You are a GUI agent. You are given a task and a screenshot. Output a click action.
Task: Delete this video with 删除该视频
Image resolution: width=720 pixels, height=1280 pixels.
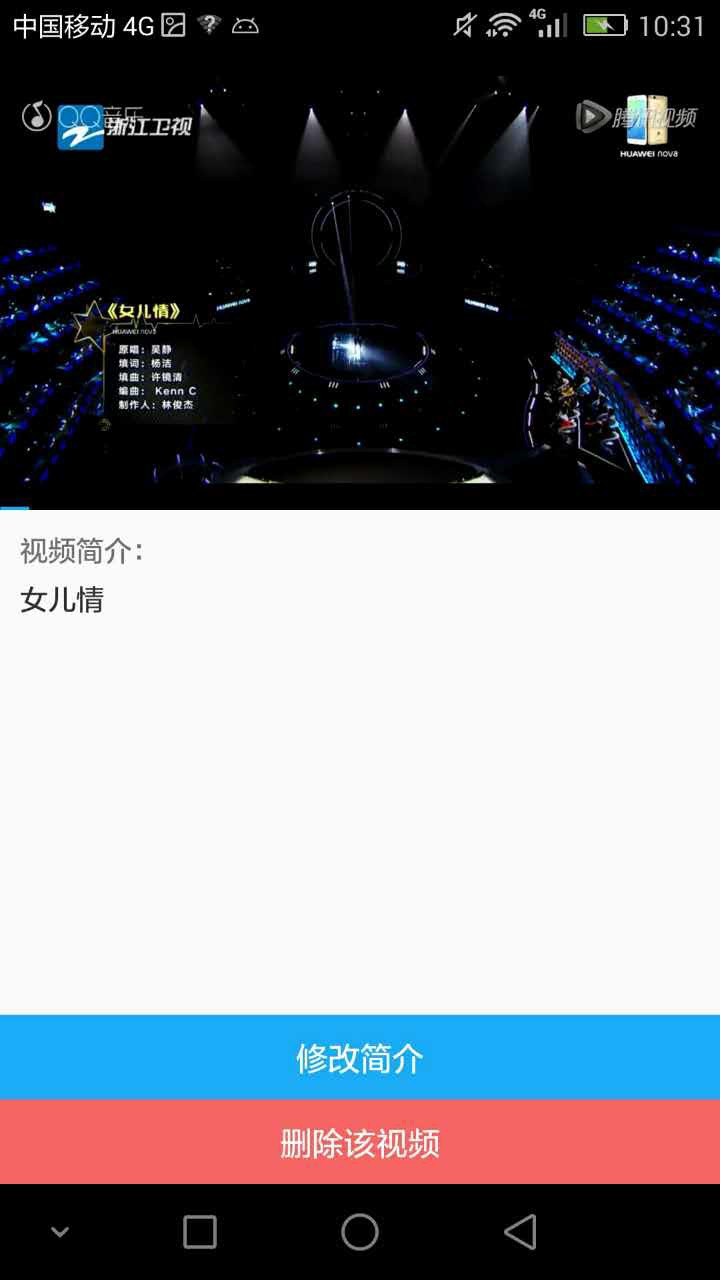pyautogui.click(x=360, y=1143)
